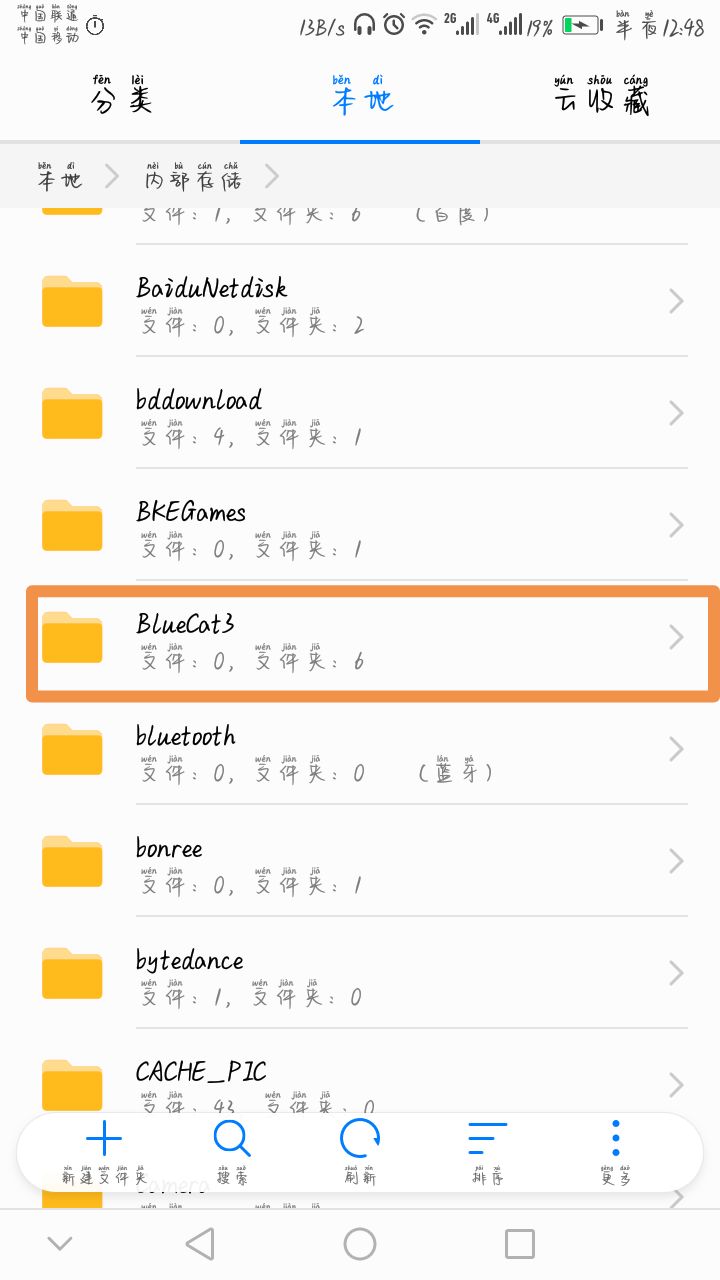Expand the BlueCat3 folder chevron
Image resolution: width=720 pixels, height=1280 pixels.
pyautogui.click(x=675, y=637)
